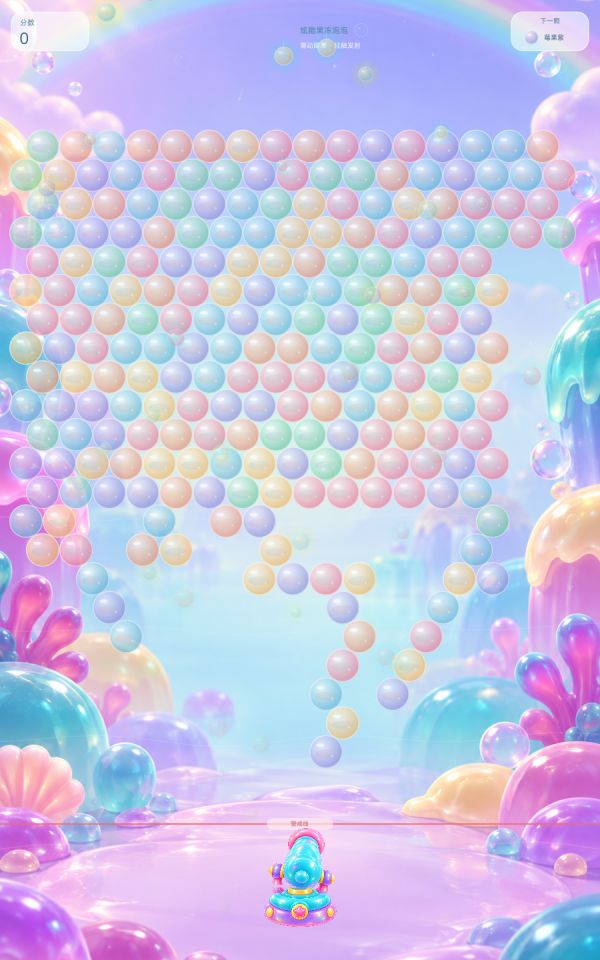Tap the round icon beside the game title
600x960 pixels.
pyautogui.click(x=361, y=29)
